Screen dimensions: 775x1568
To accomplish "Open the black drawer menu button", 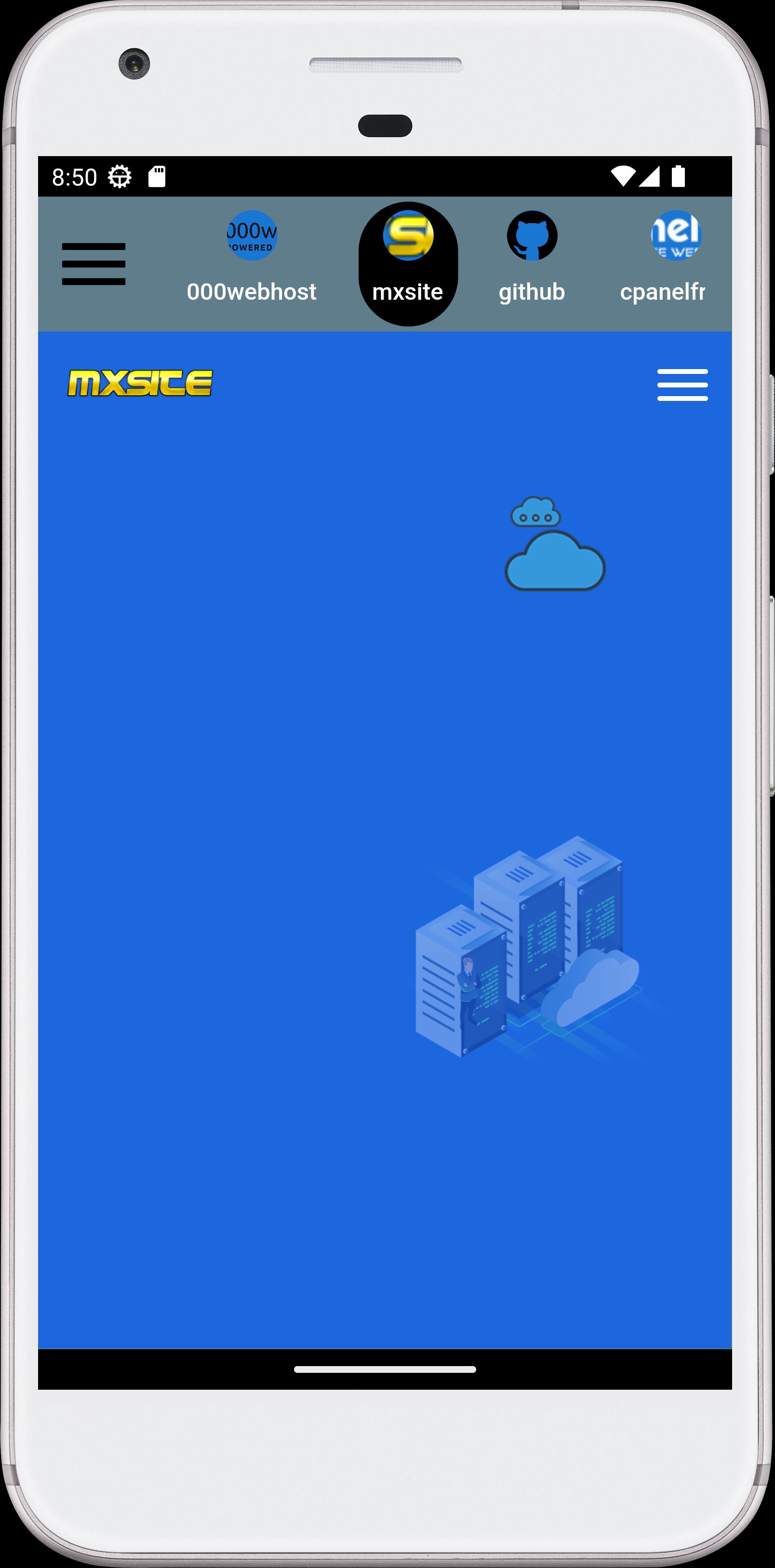I will [x=94, y=264].
